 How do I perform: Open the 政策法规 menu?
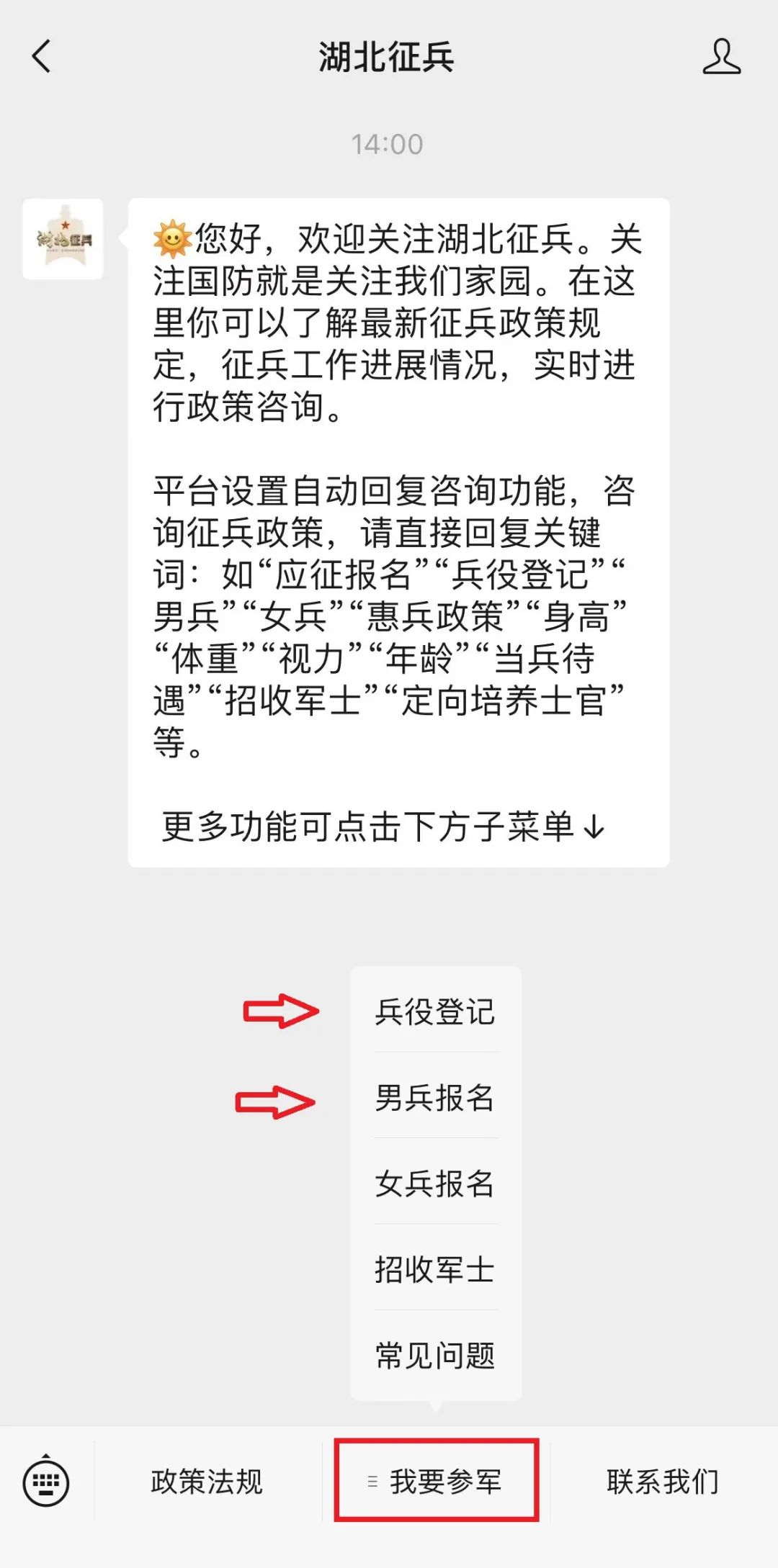coord(207,1481)
